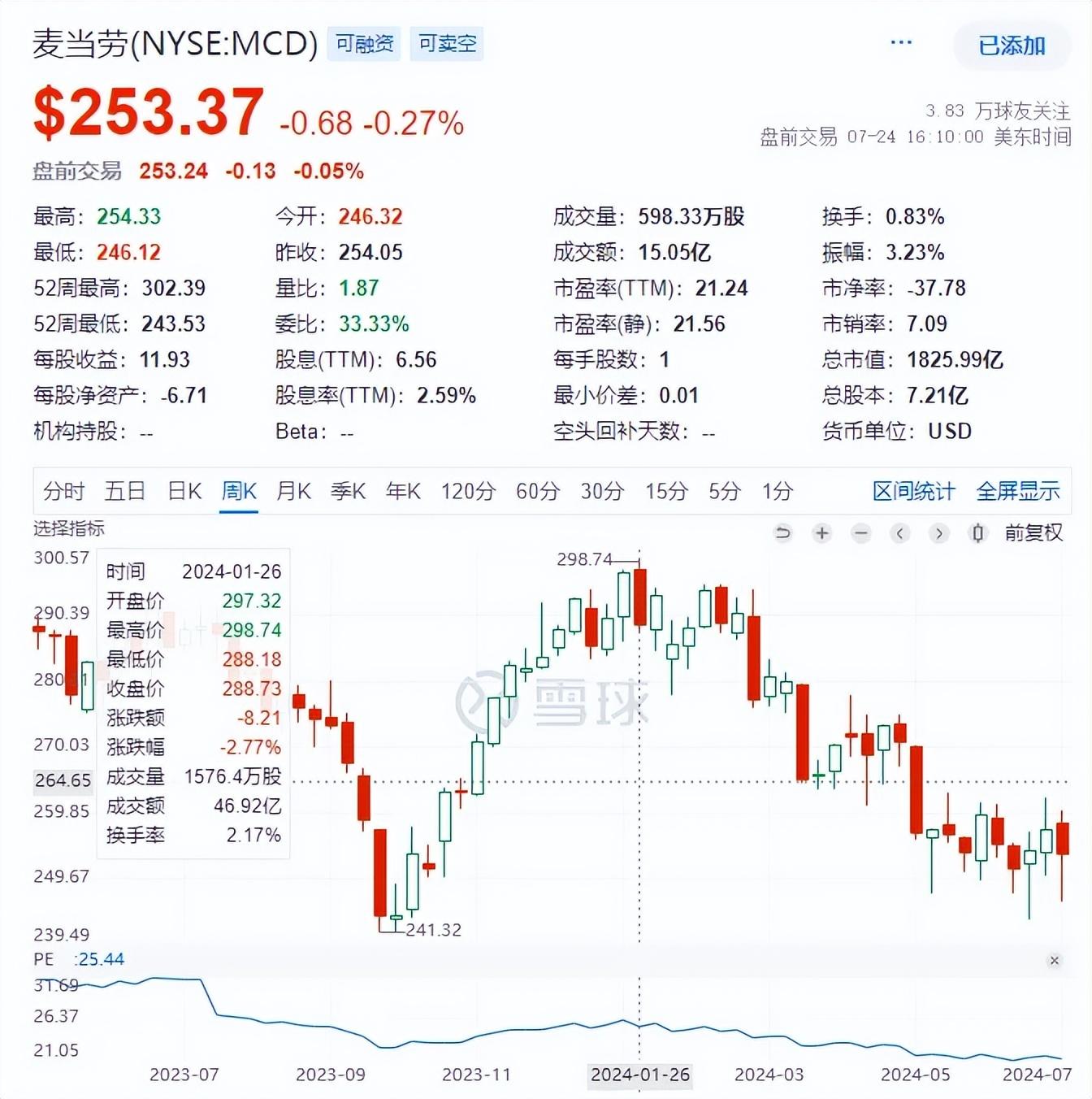Show the 日K daily candlestick chart
Image resolution: width=1092 pixels, height=1099 pixels.
pyautogui.click(x=184, y=491)
